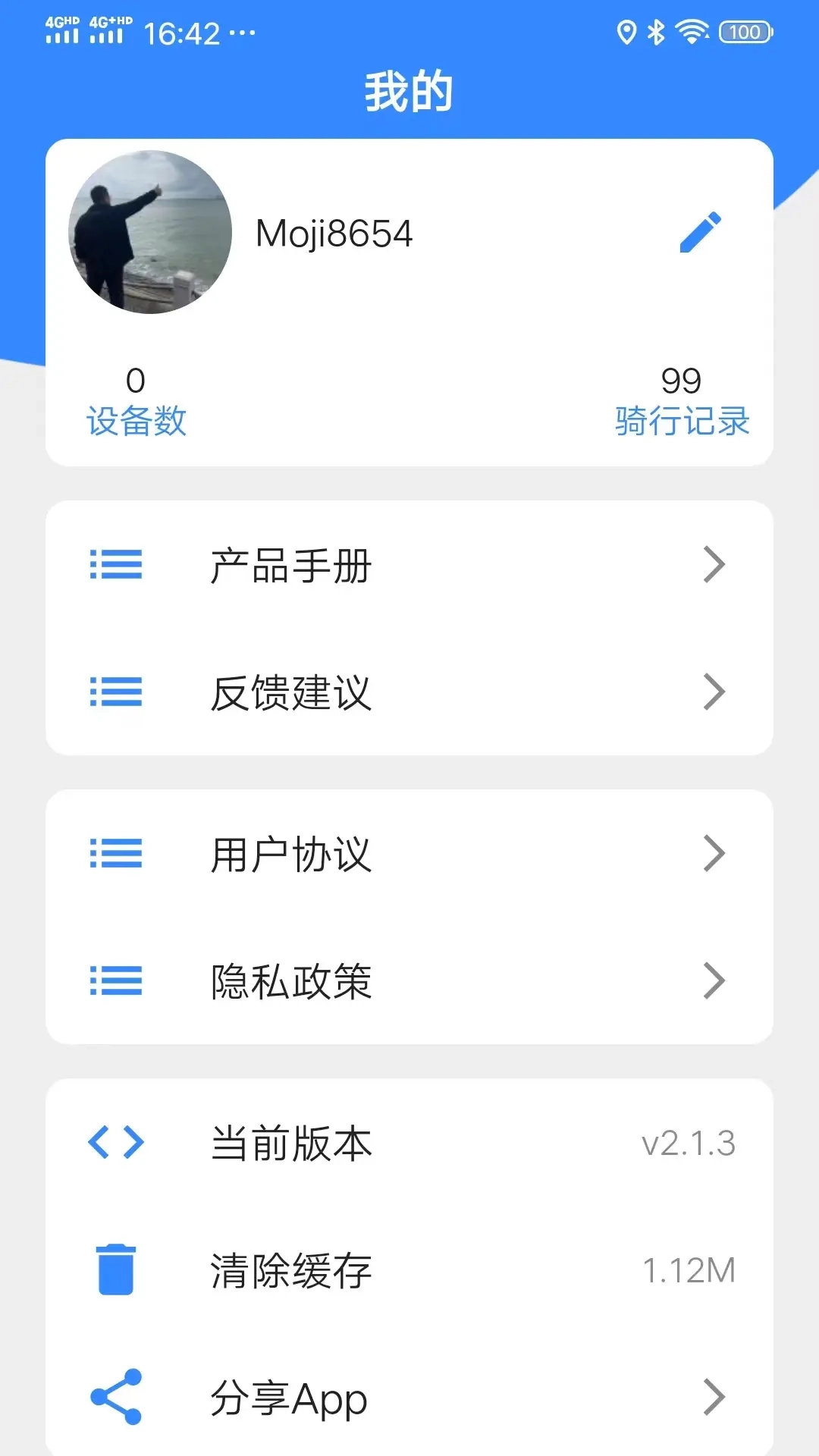819x1456 pixels.
Task: Tap the Wi-Fi icon in status bar
Action: click(x=691, y=31)
